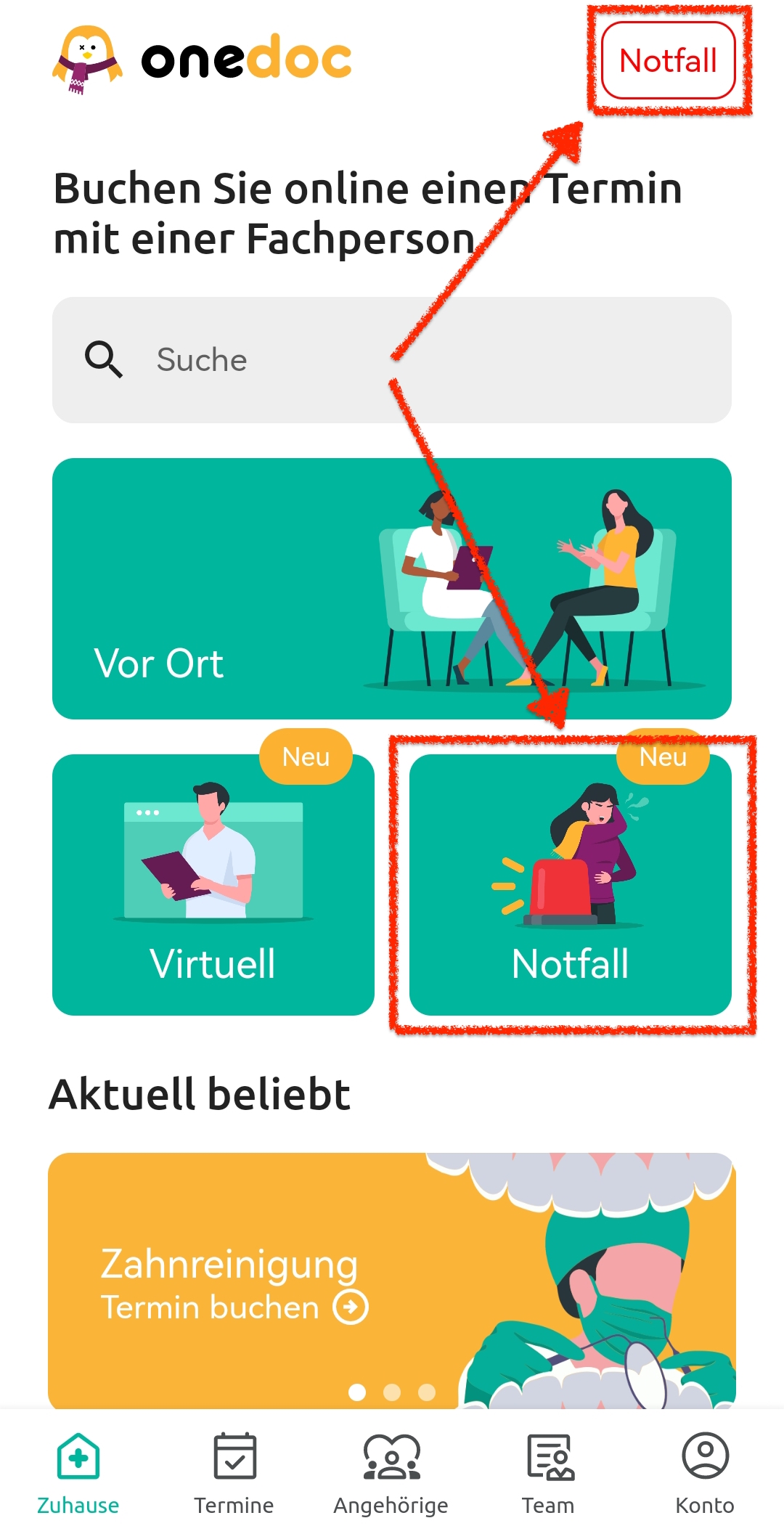This screenshot has height=1526, width=784.
Task: Open the Suche search field
Action: [392, 360]
